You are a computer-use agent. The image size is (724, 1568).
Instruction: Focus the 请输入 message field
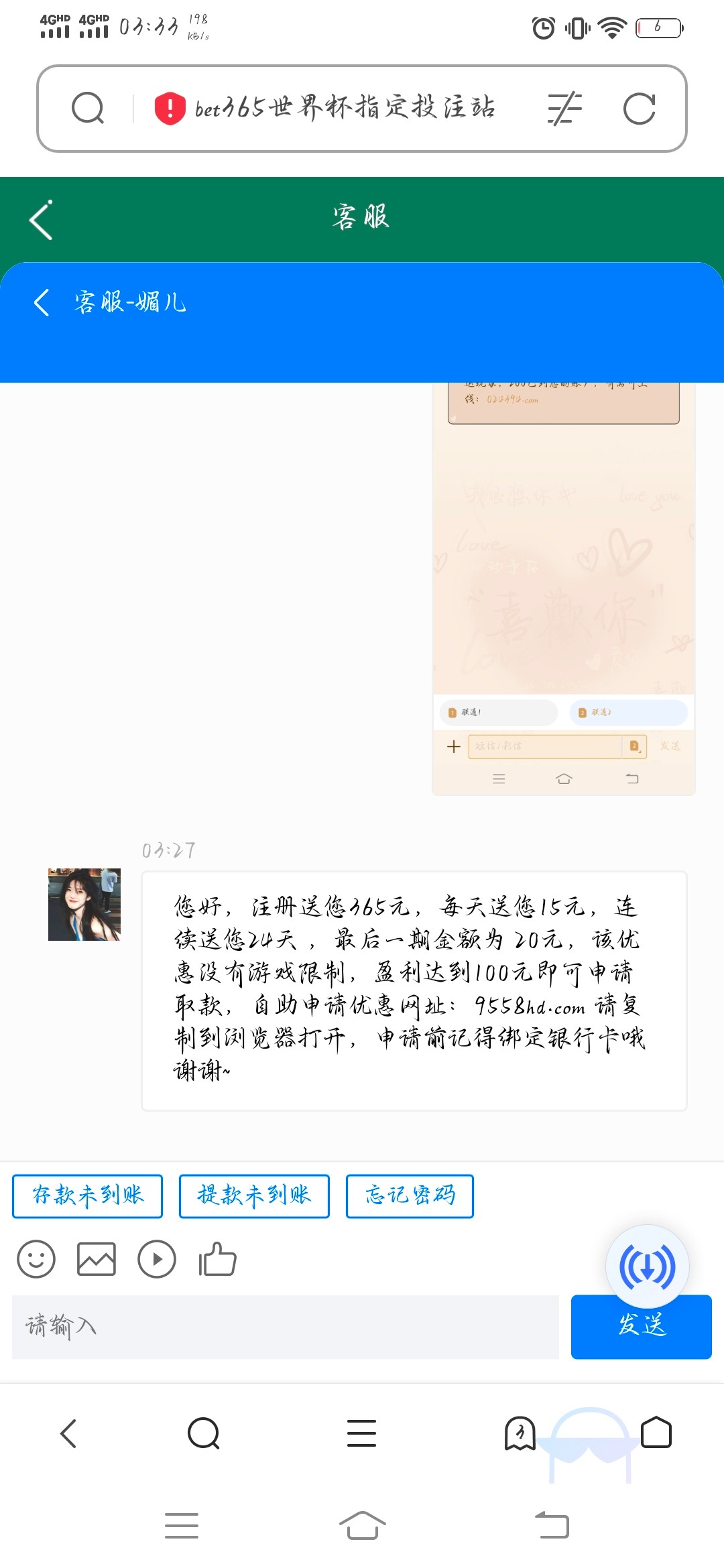(285, 1327)
